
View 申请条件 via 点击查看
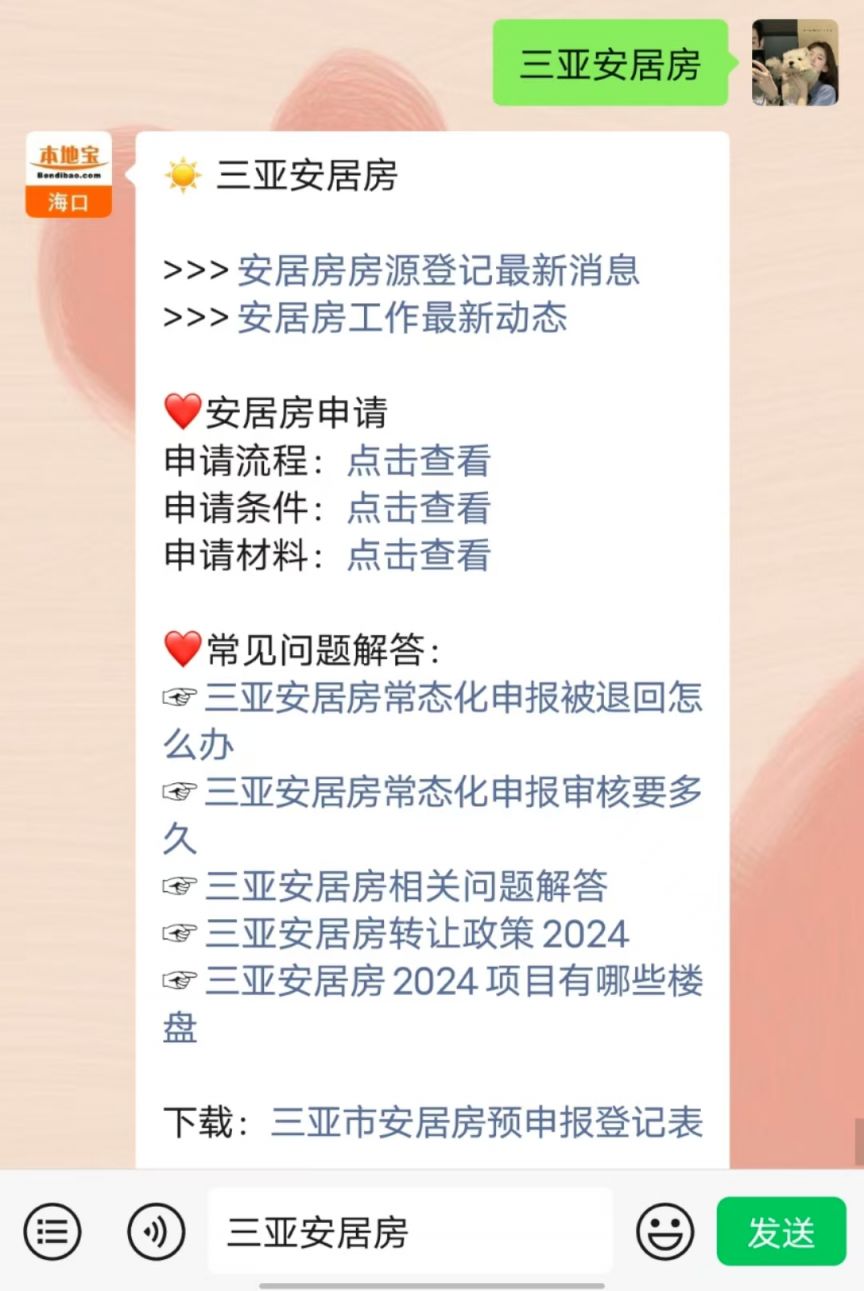418,508
